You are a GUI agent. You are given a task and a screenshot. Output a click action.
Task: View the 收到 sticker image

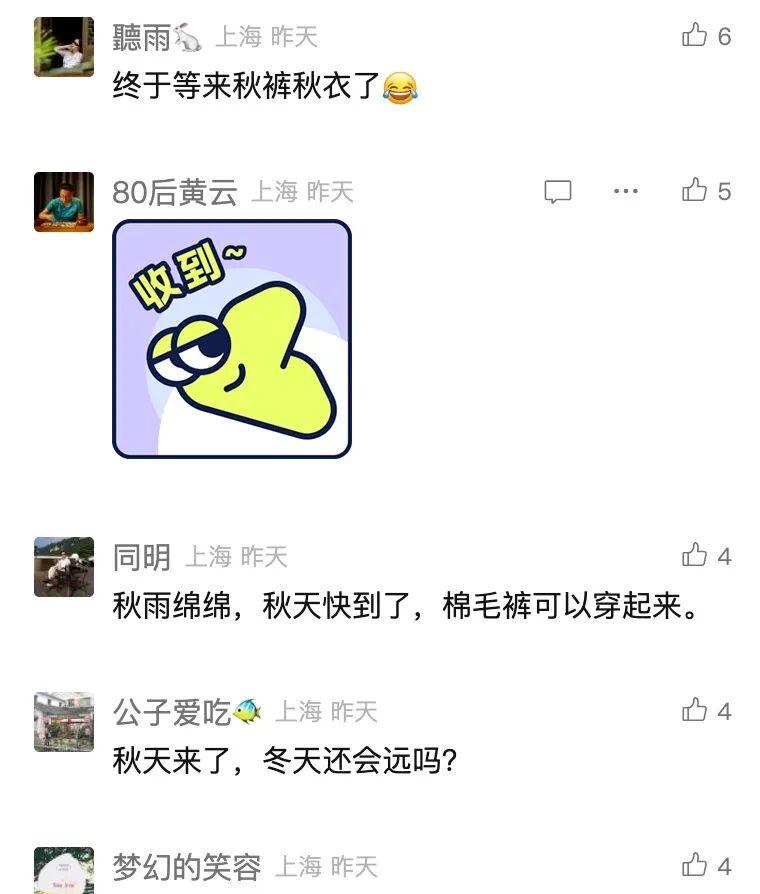tap(232, 339)
